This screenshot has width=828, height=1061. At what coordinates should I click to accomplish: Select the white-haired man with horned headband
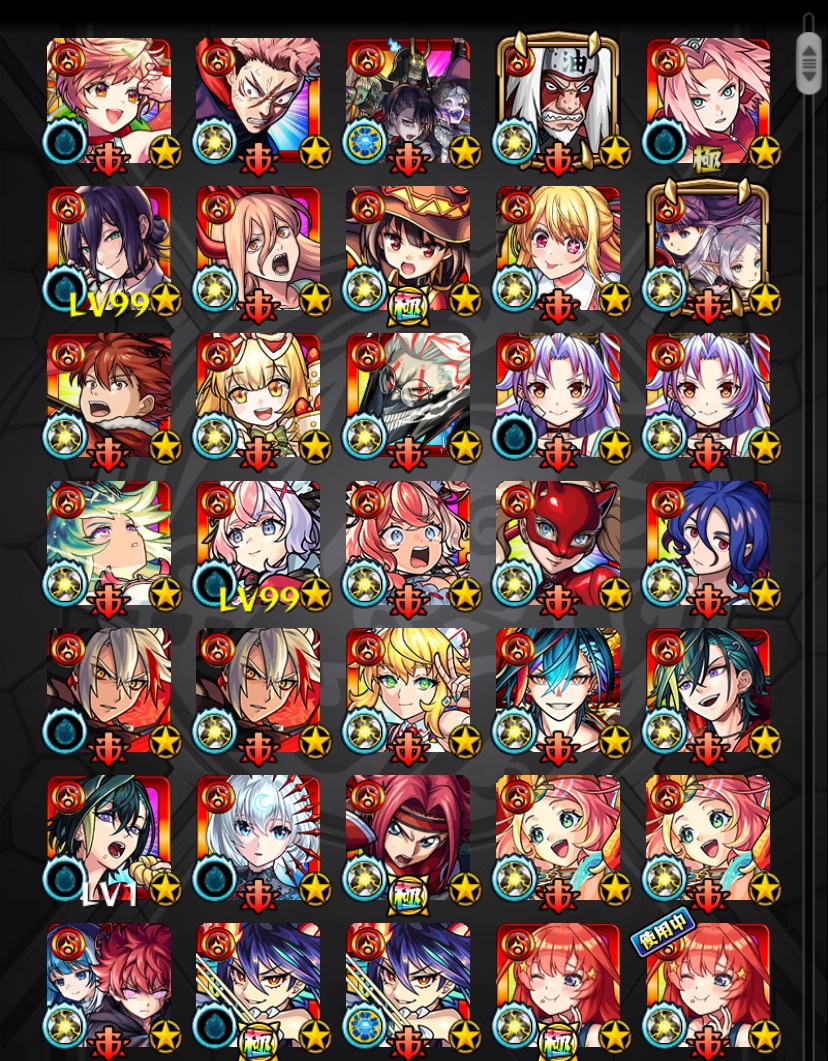click(558, 101)
